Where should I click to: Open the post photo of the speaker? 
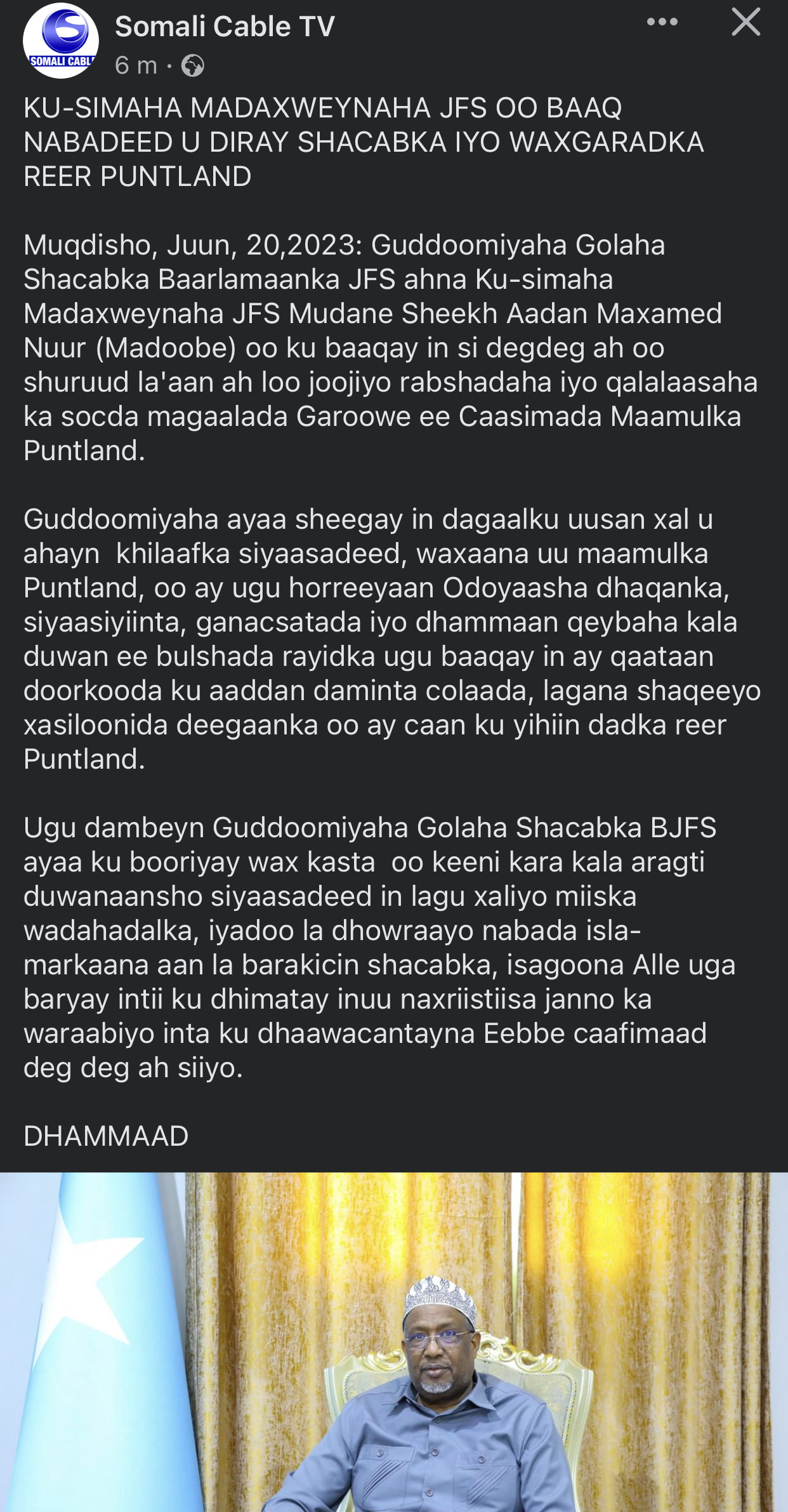393,1341
